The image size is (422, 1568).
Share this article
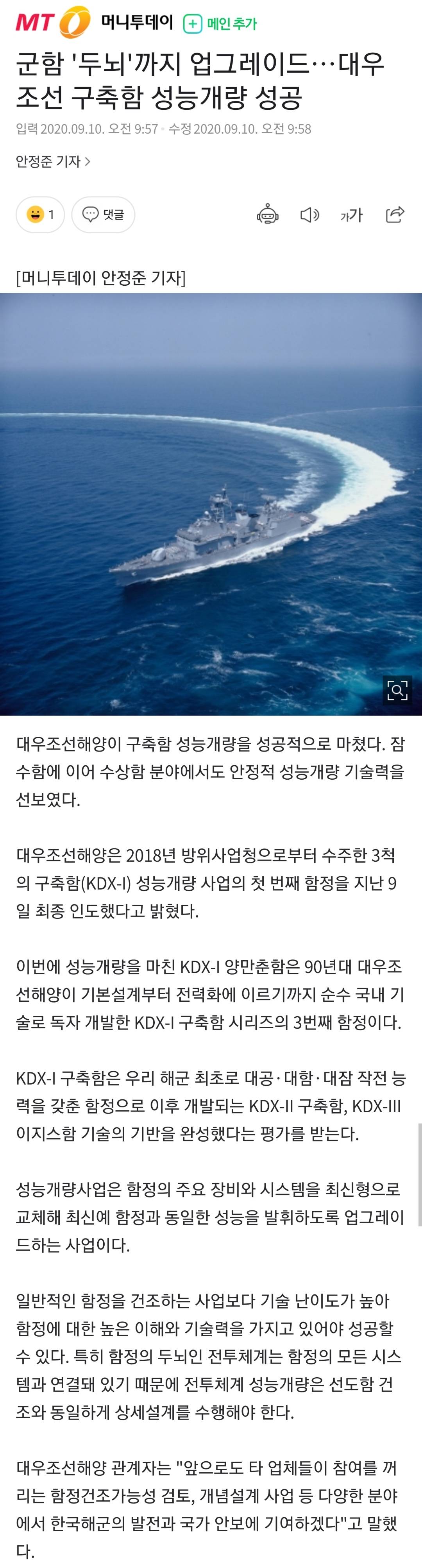pos(395,214)
